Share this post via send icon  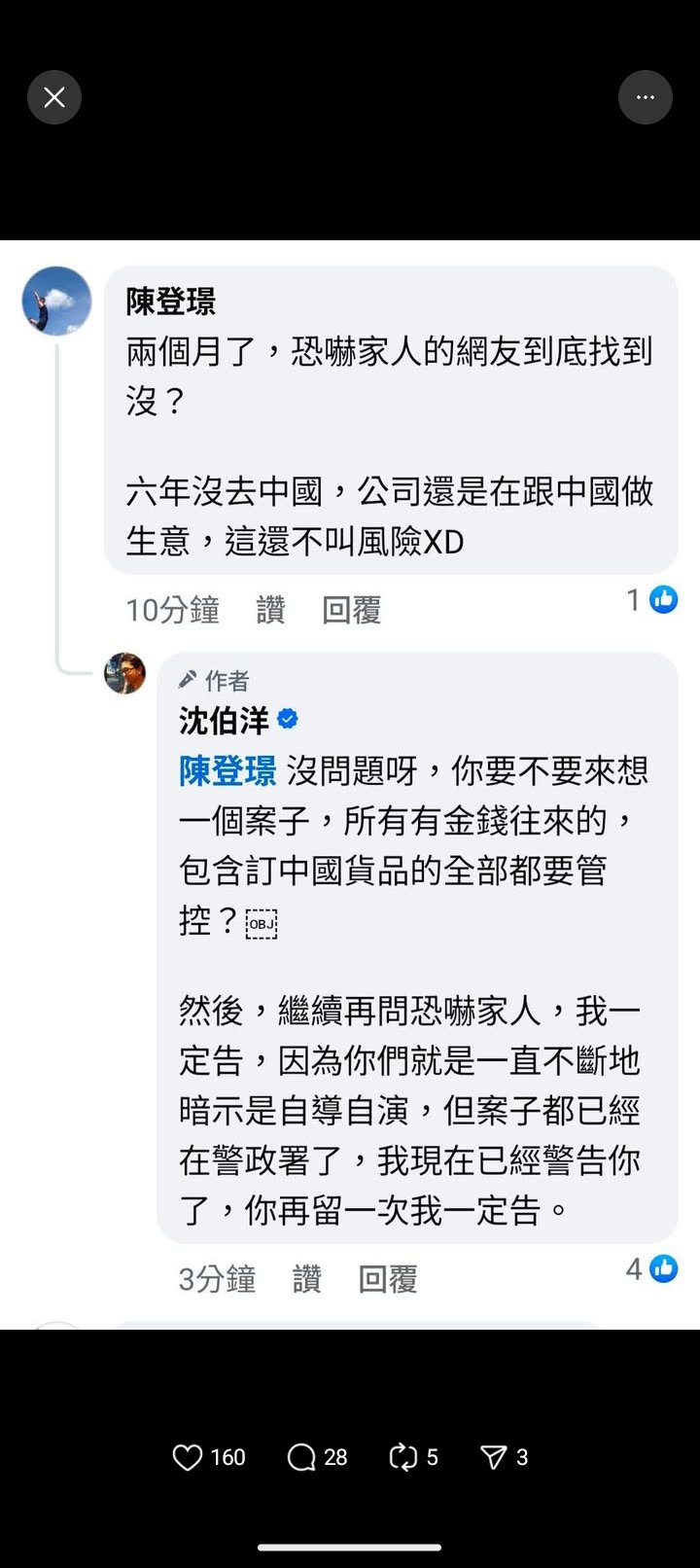pyautogui.click(x=494, y=1457)
